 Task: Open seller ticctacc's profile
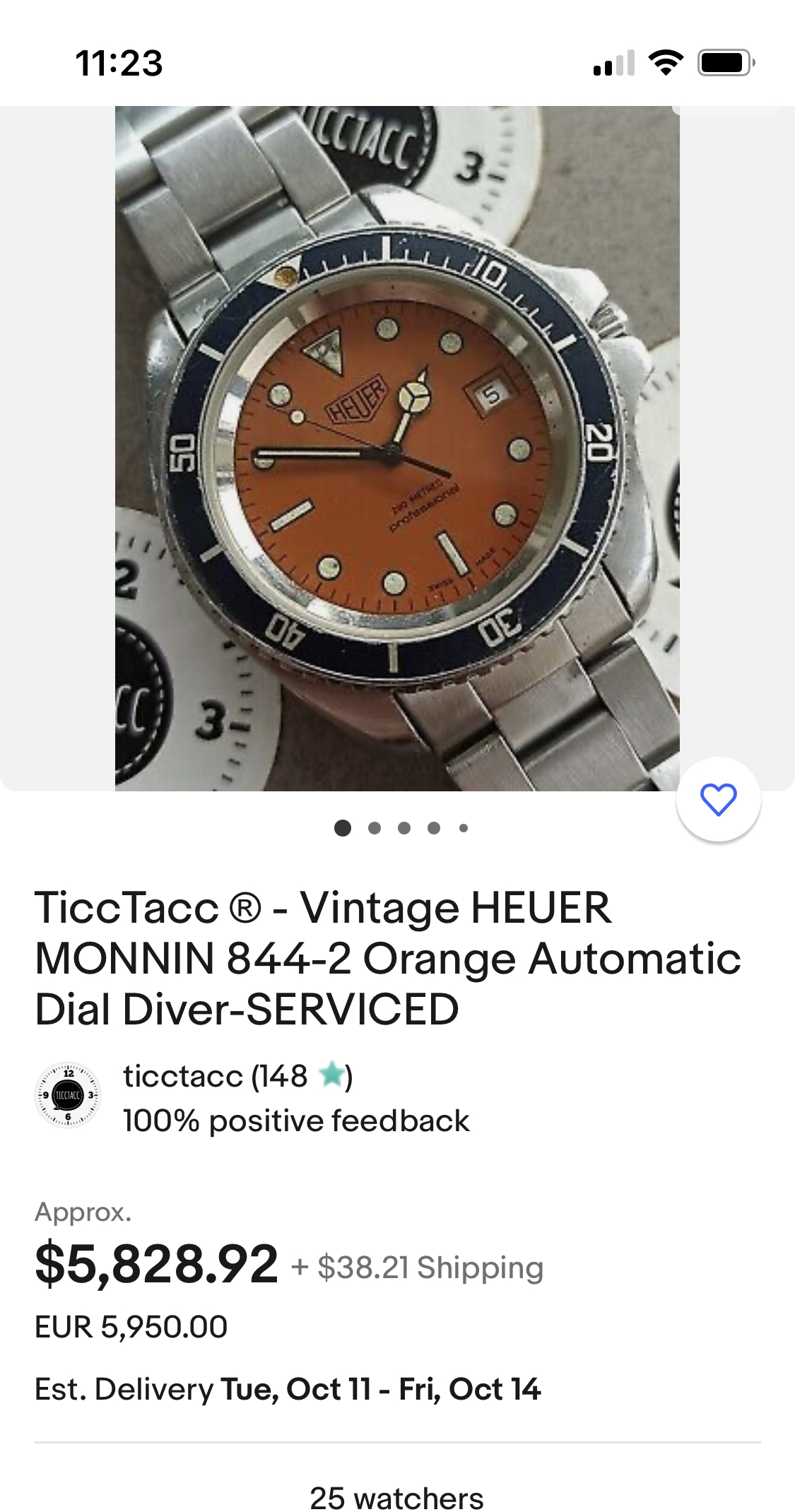click(237, 1077)
